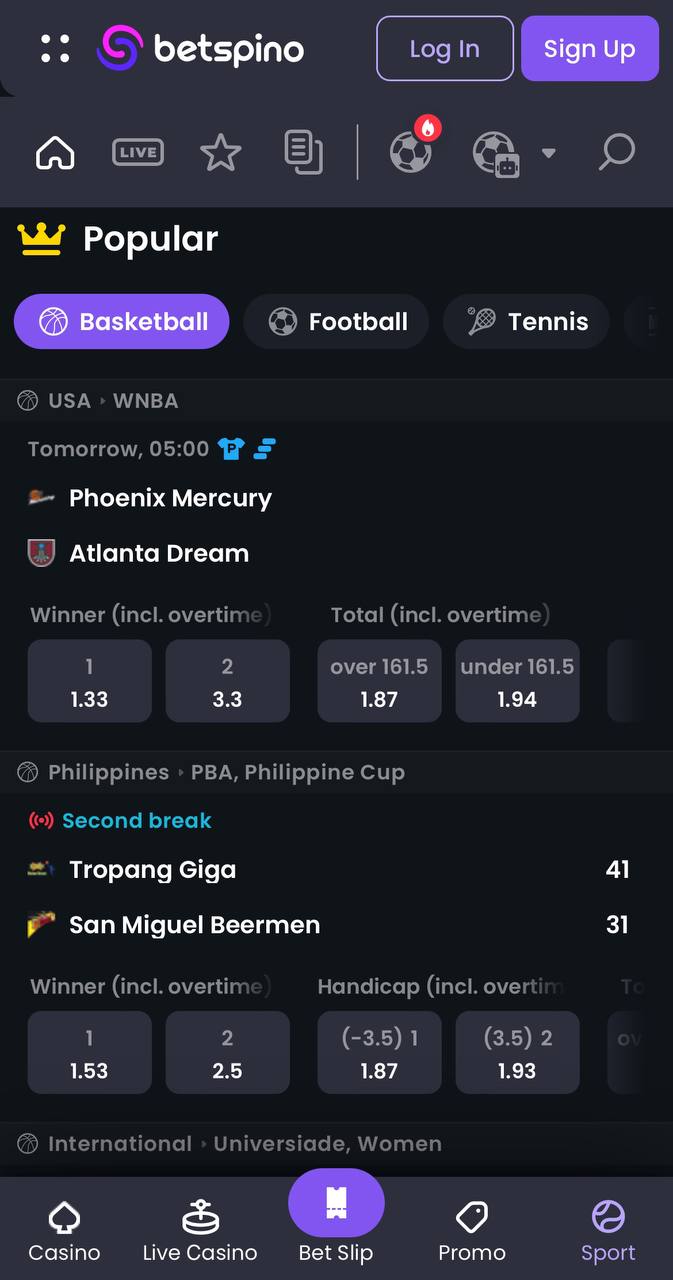Viewport: 673px width, 1280px height.
Task: Select the Tennis chip
Action: point(526,321)
